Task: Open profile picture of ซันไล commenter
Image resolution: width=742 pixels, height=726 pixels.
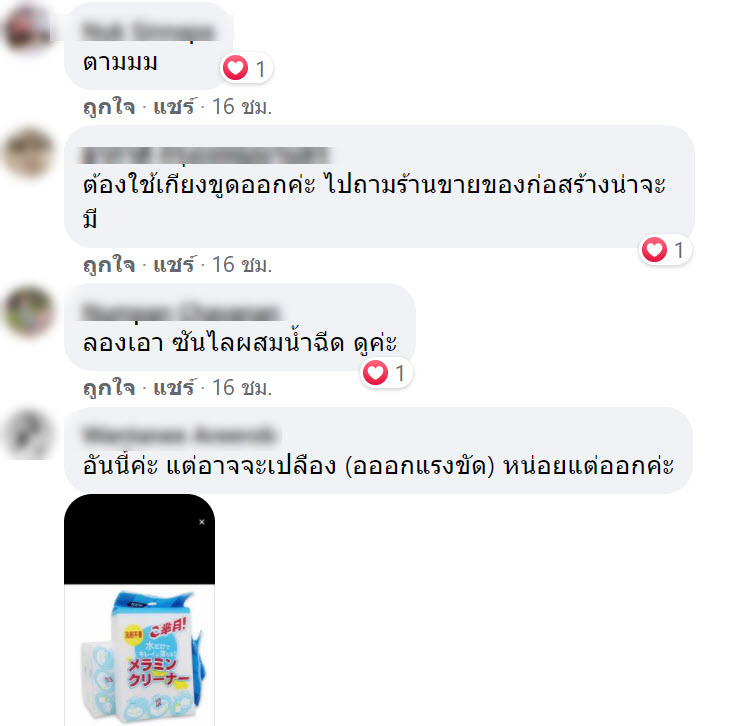Action: tap(29, 311)
